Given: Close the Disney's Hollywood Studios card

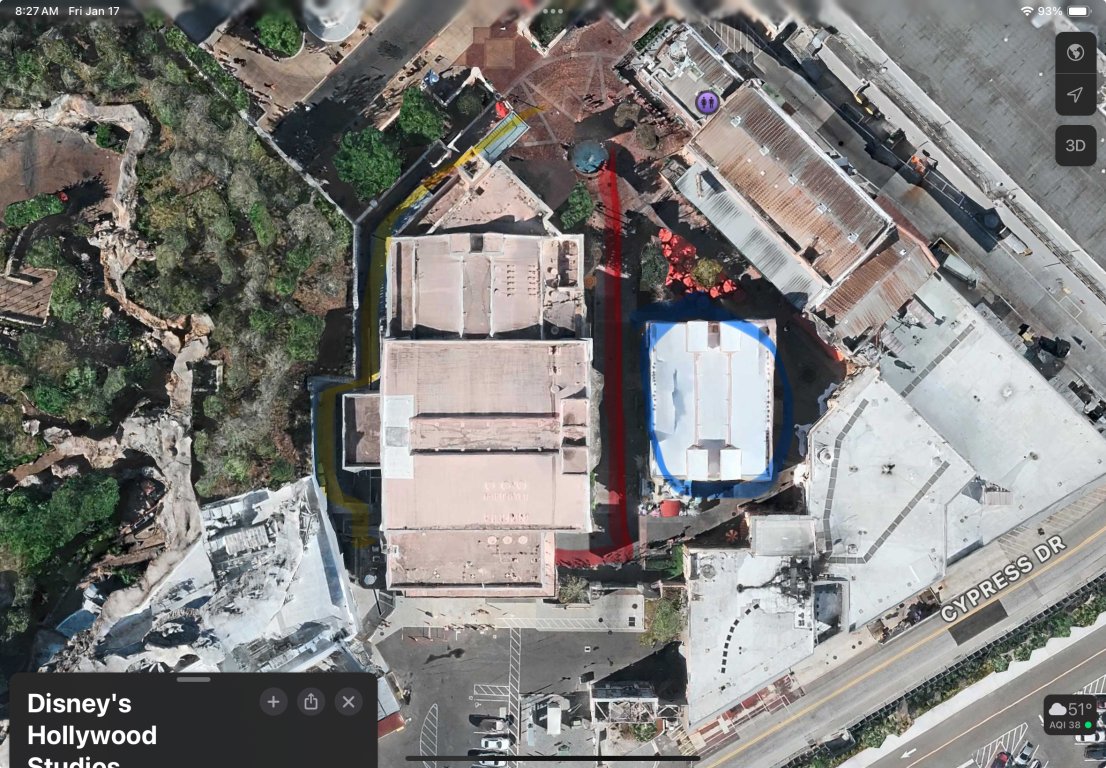Looking at the screenshot, I should tap(348, 701).
